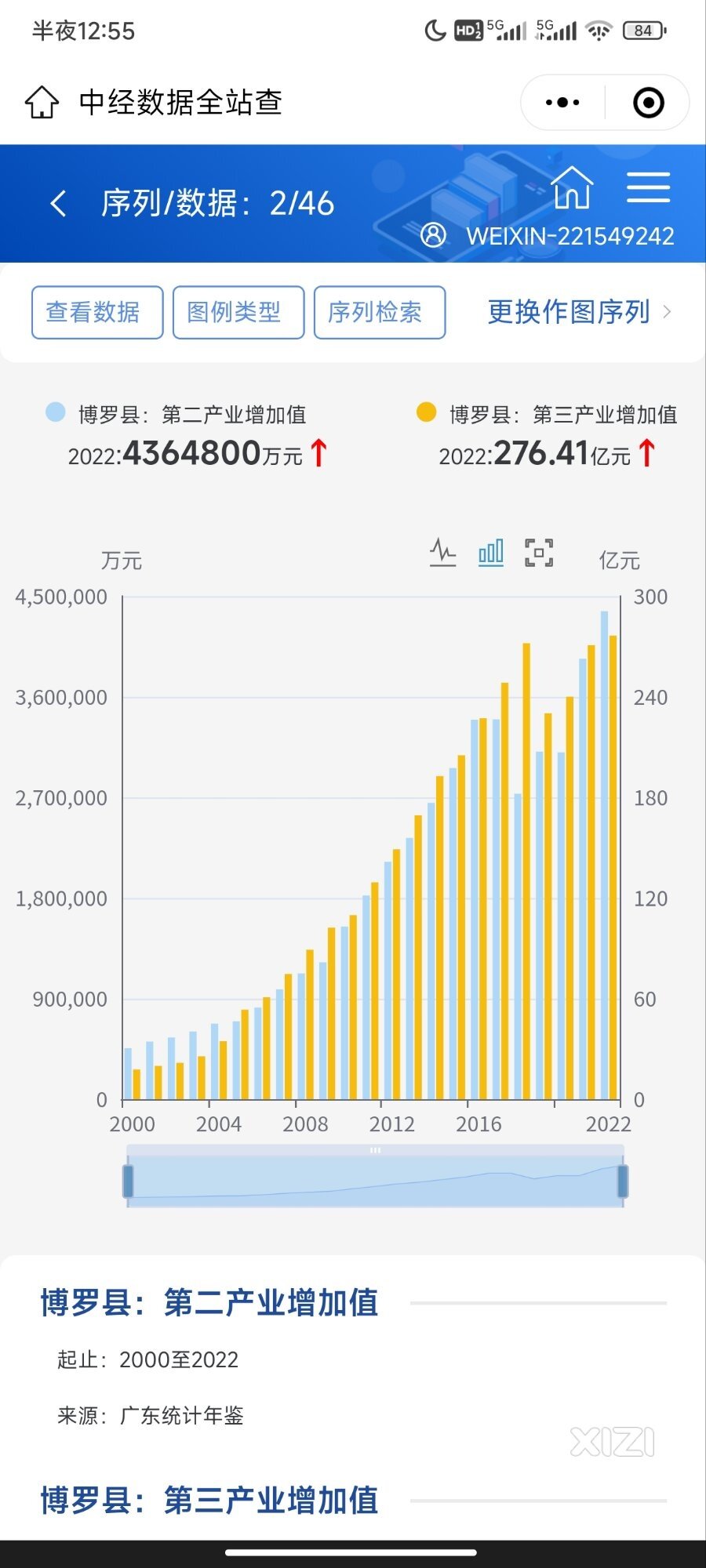This screenshot has width=706, height=1568.
Task: Tap the left handle of the range slider
Action: (128, 1181)
